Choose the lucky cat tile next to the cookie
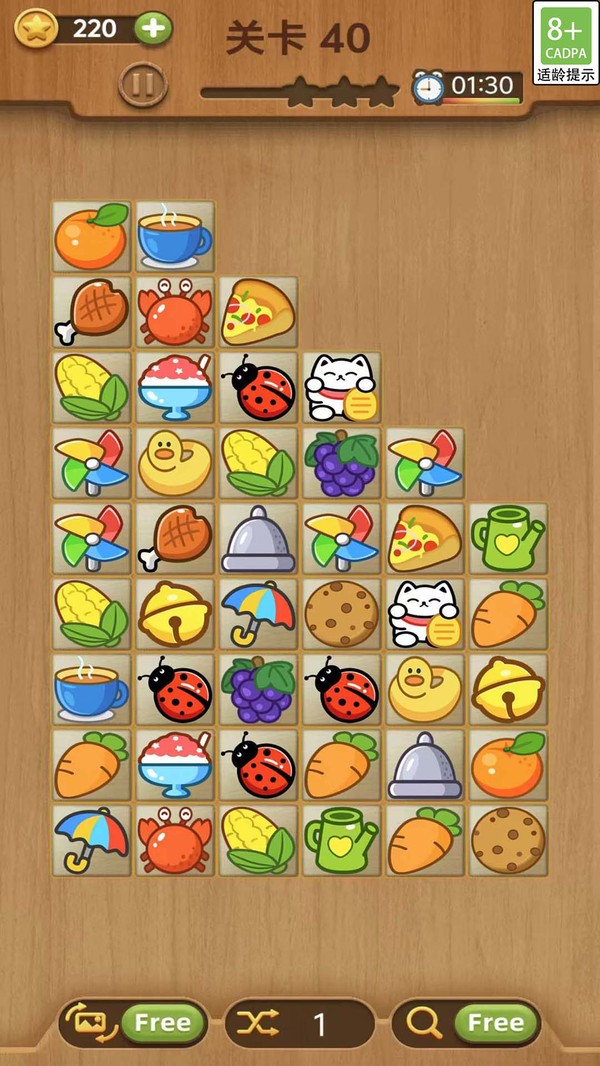This screenshot has height=1066, width=600. [425, 615]
